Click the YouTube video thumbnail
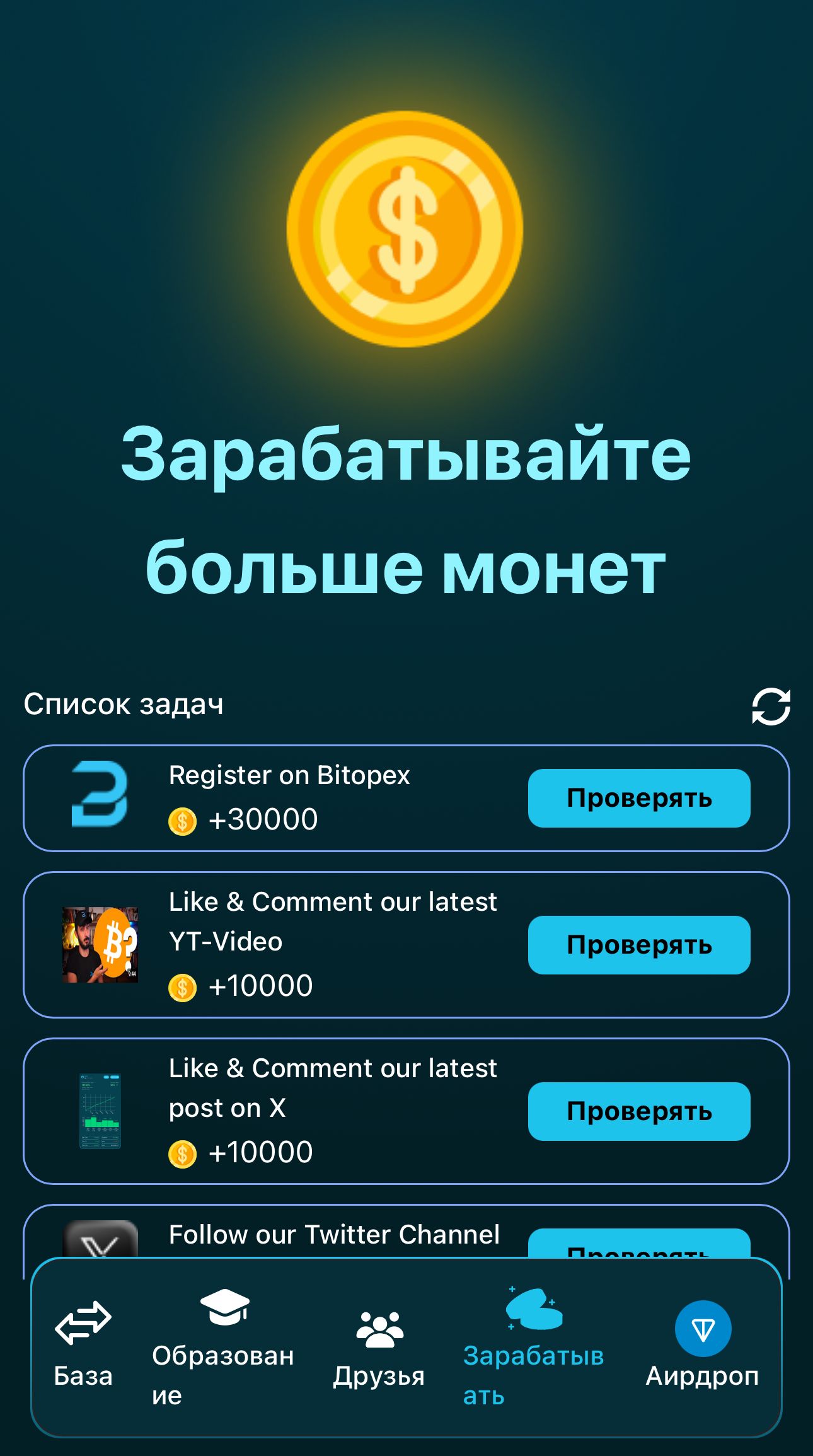Viewport: 813px width, 1456px height. [100, 944]
